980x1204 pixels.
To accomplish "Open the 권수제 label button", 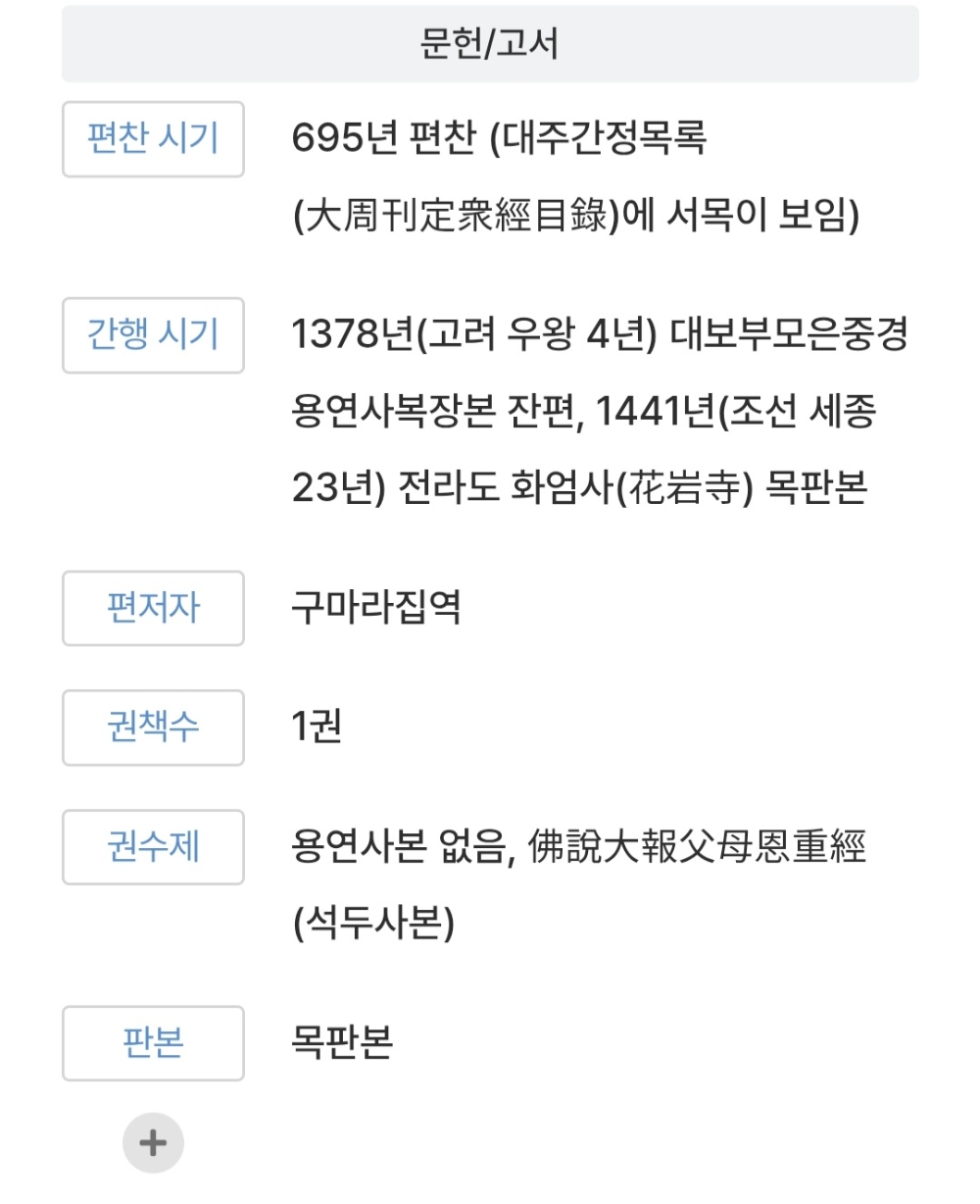I will coord(153,846).
